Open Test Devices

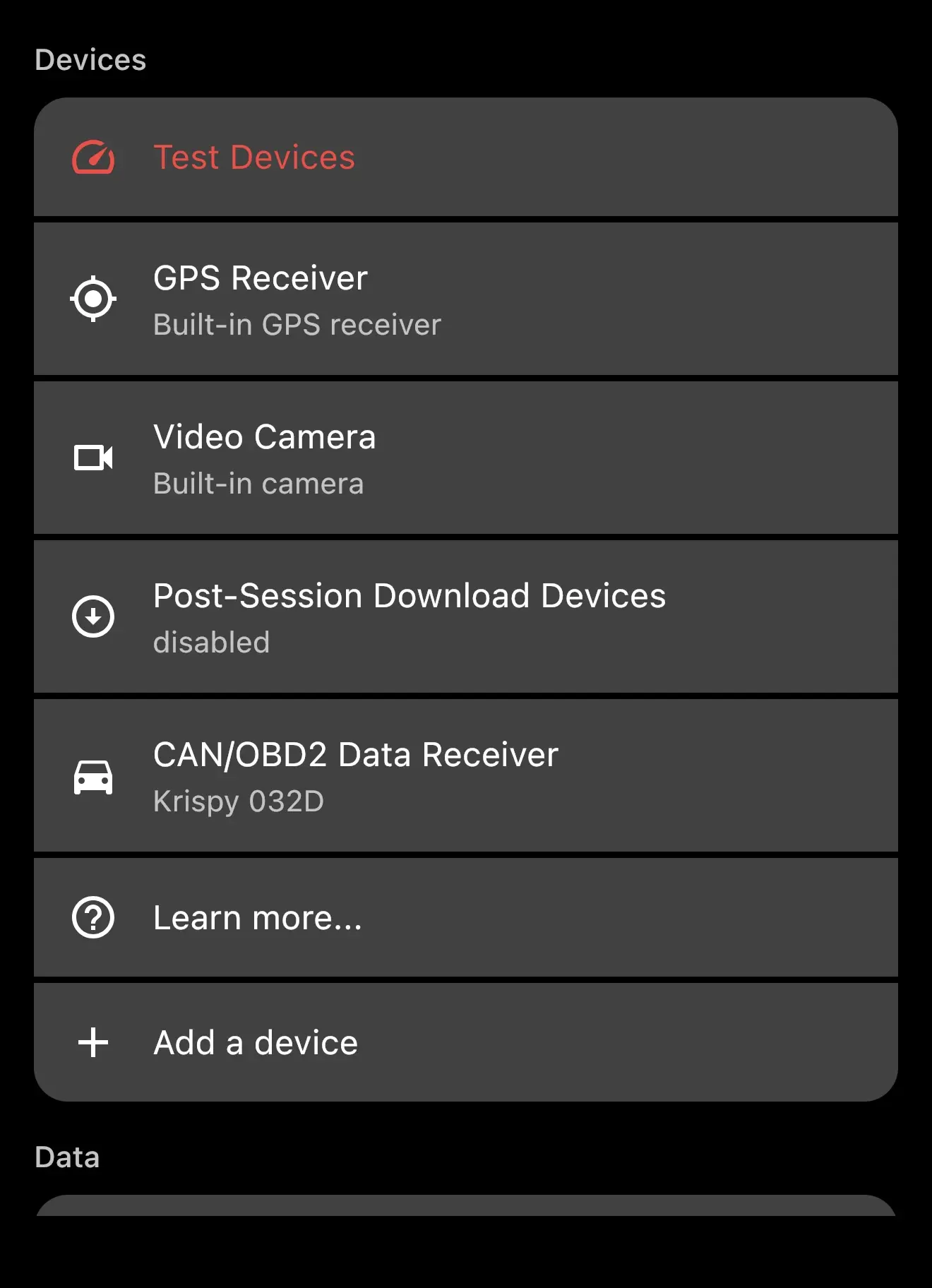(466, 157)
